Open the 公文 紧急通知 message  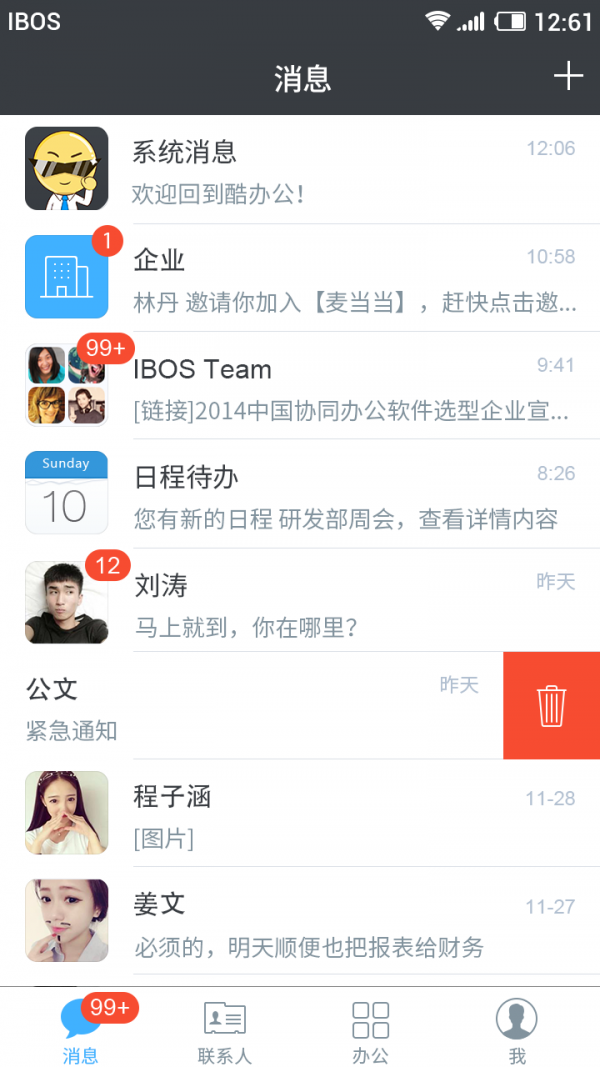[250, 706]
